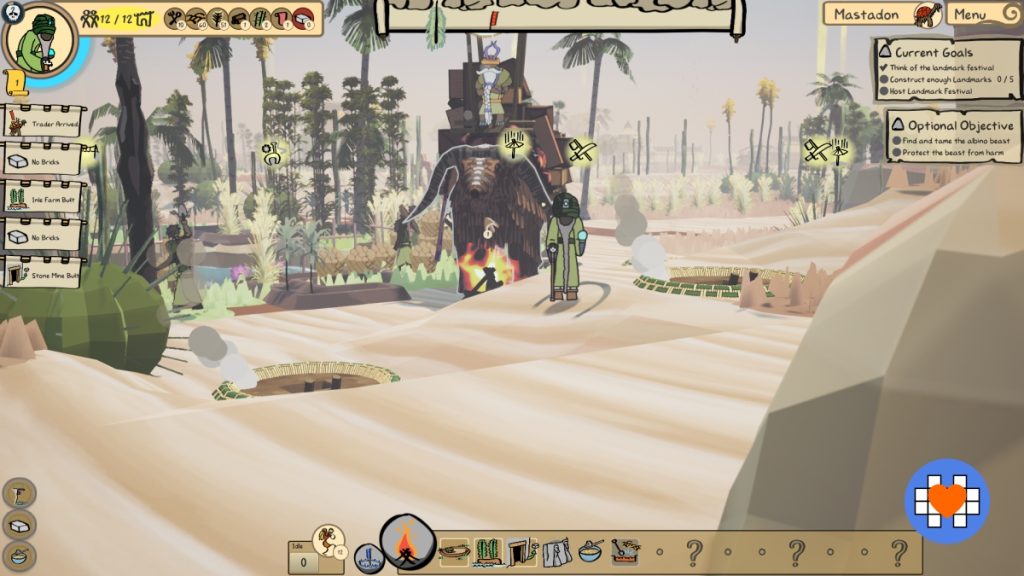Choose the stone mine building
Screen dimensions: 1024x576
521,552
